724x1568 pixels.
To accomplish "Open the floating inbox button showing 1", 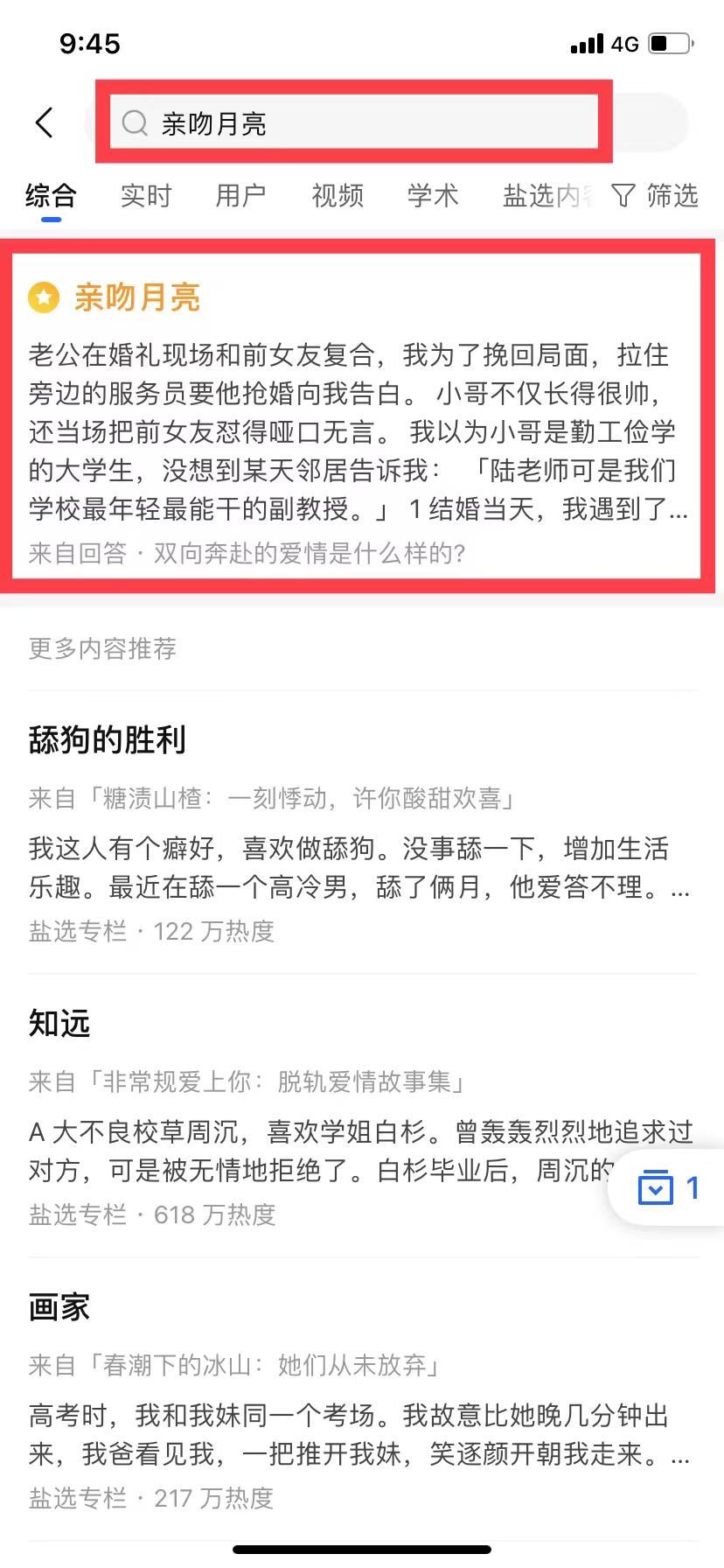I will pos(668,1187).
